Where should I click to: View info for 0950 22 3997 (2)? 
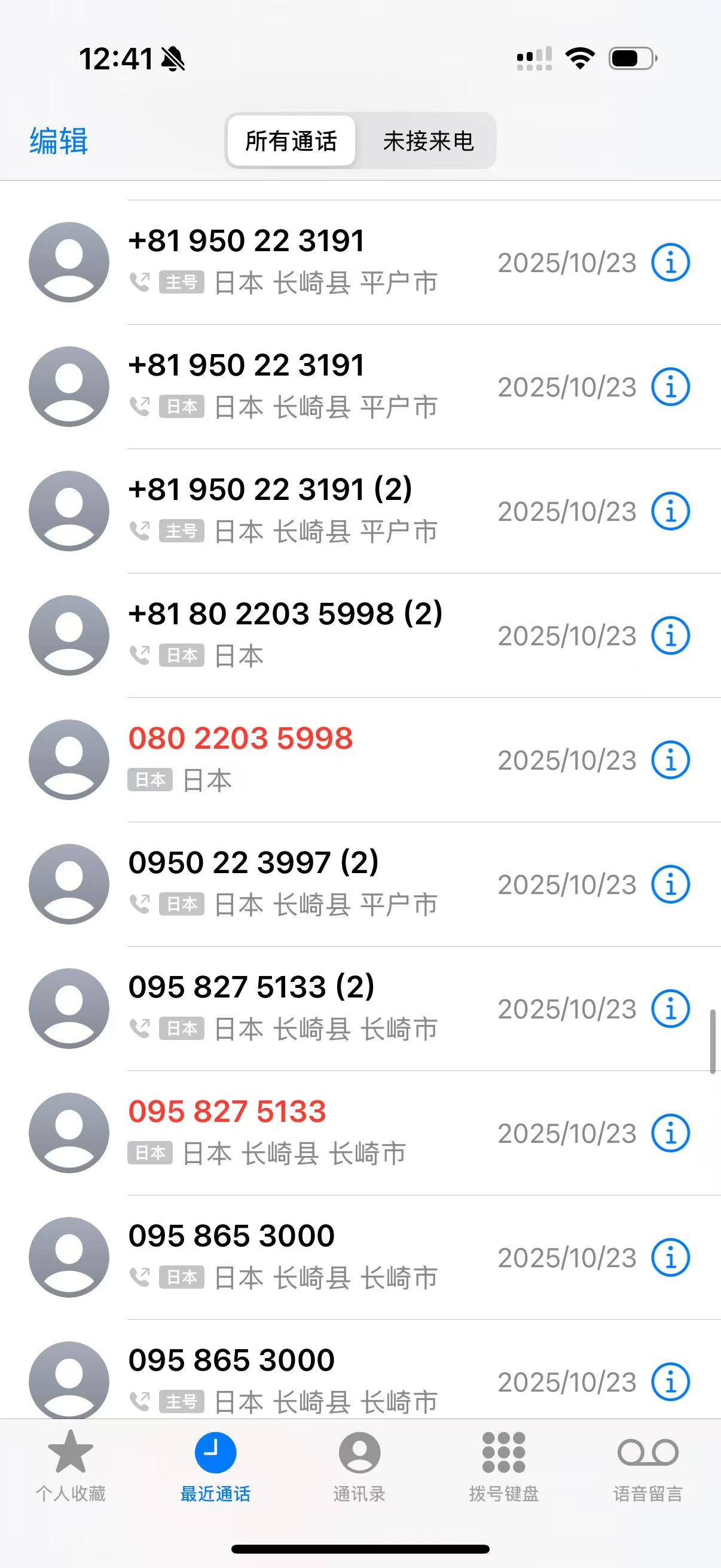[670, 884]
